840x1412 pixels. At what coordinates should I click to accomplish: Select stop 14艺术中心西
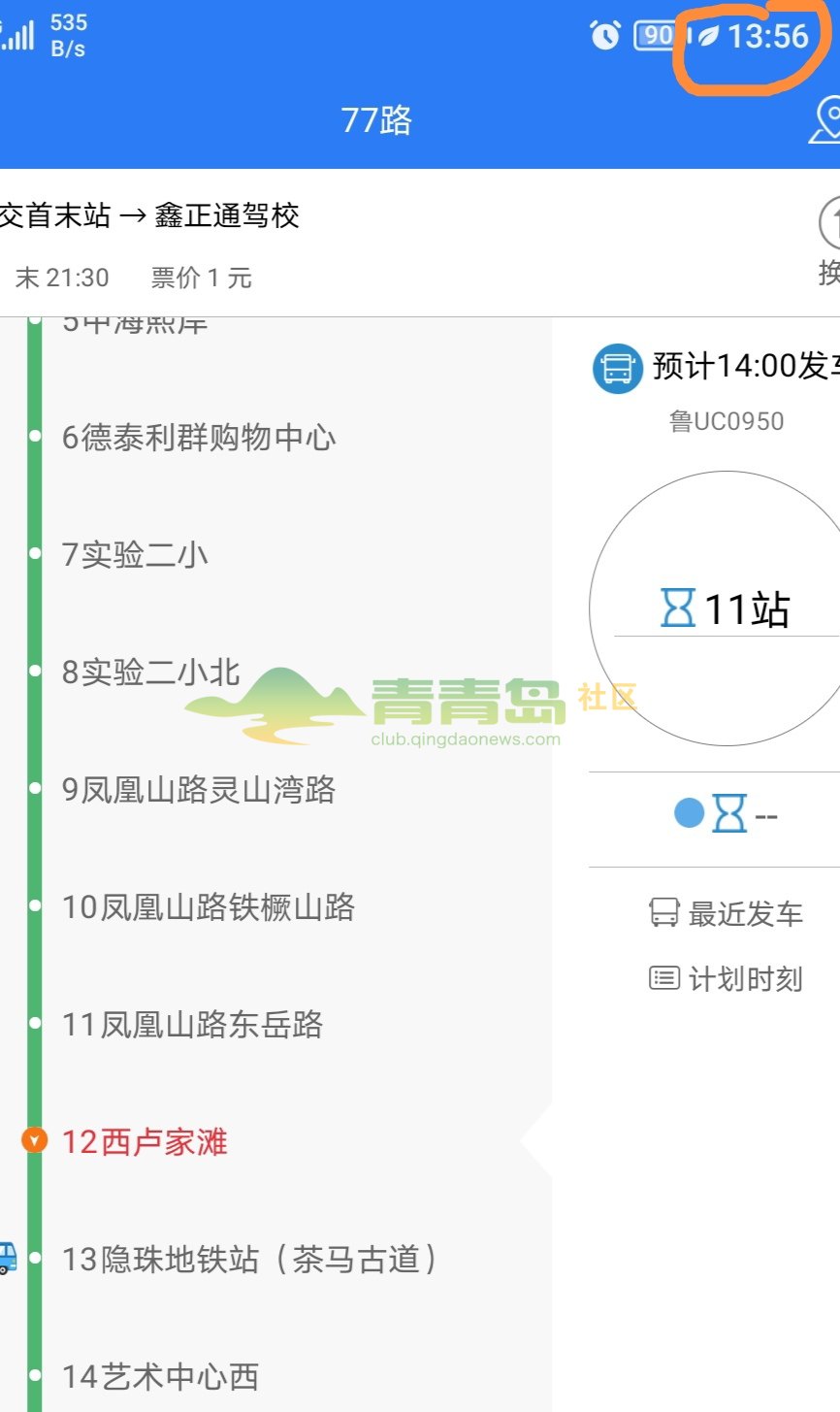pos(160,1377)
